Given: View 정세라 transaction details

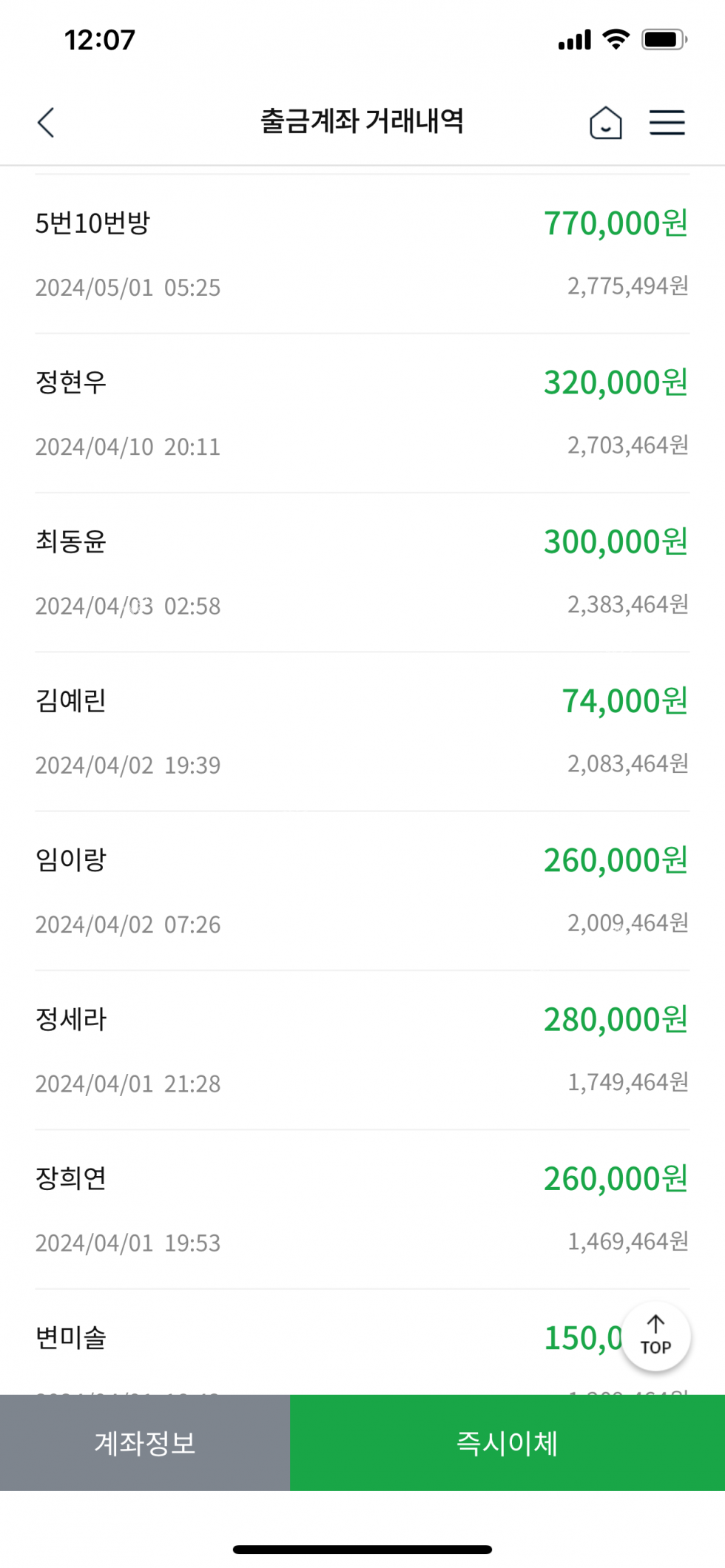Looking at the screenshot, I should [362, 1050].
